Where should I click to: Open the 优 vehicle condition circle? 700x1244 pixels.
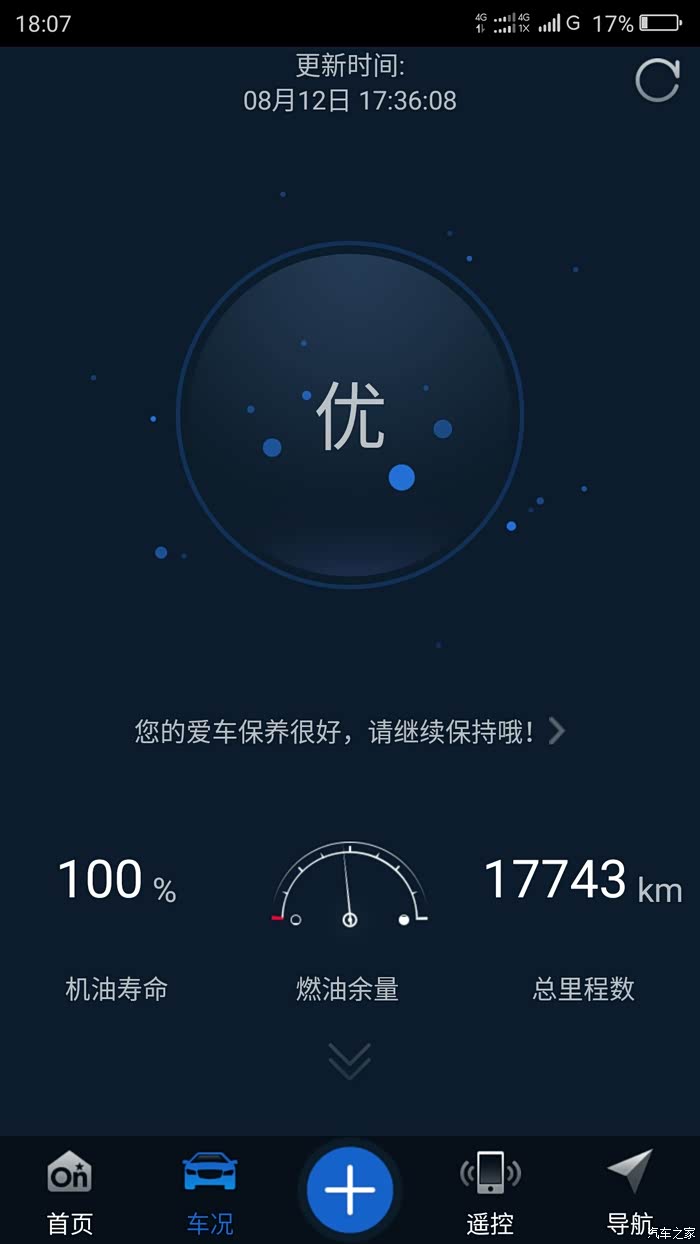click(350, 415)
